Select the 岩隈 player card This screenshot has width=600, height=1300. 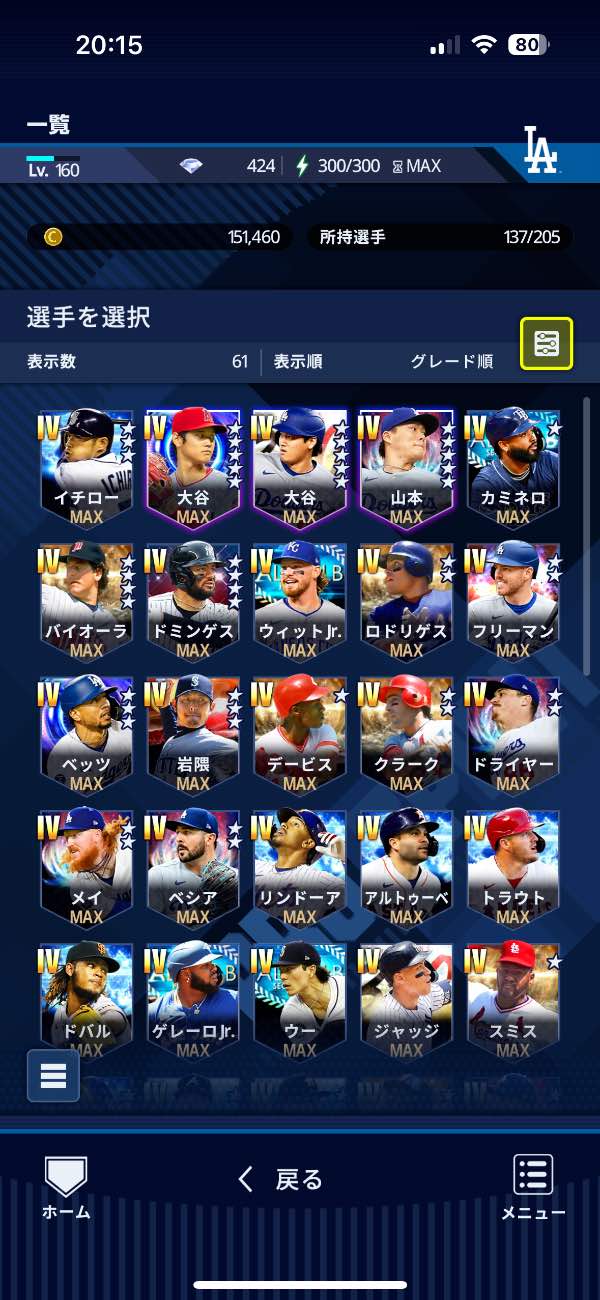pos(193,733)
